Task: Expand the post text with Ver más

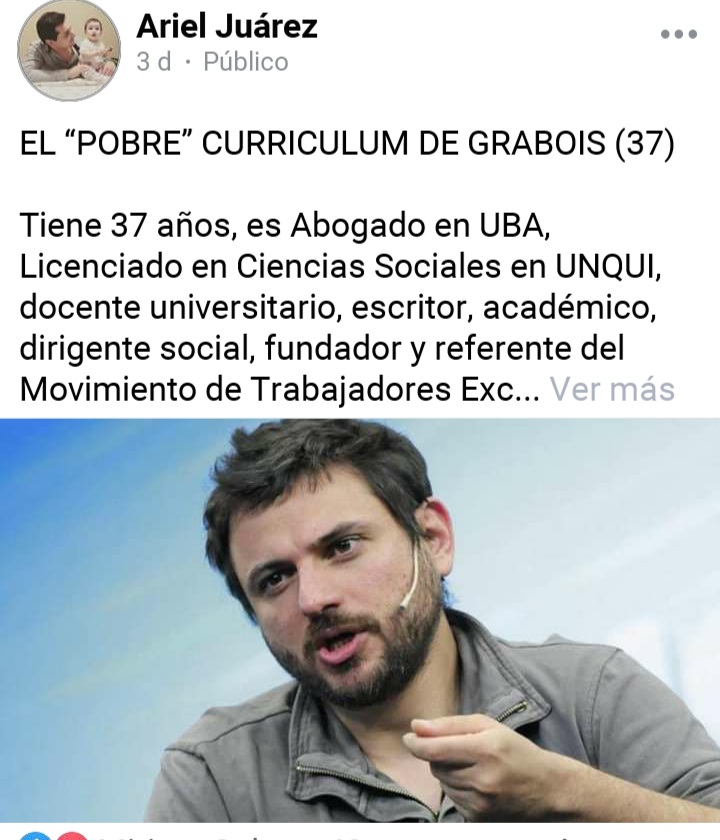Action: [x=612, y=388]
